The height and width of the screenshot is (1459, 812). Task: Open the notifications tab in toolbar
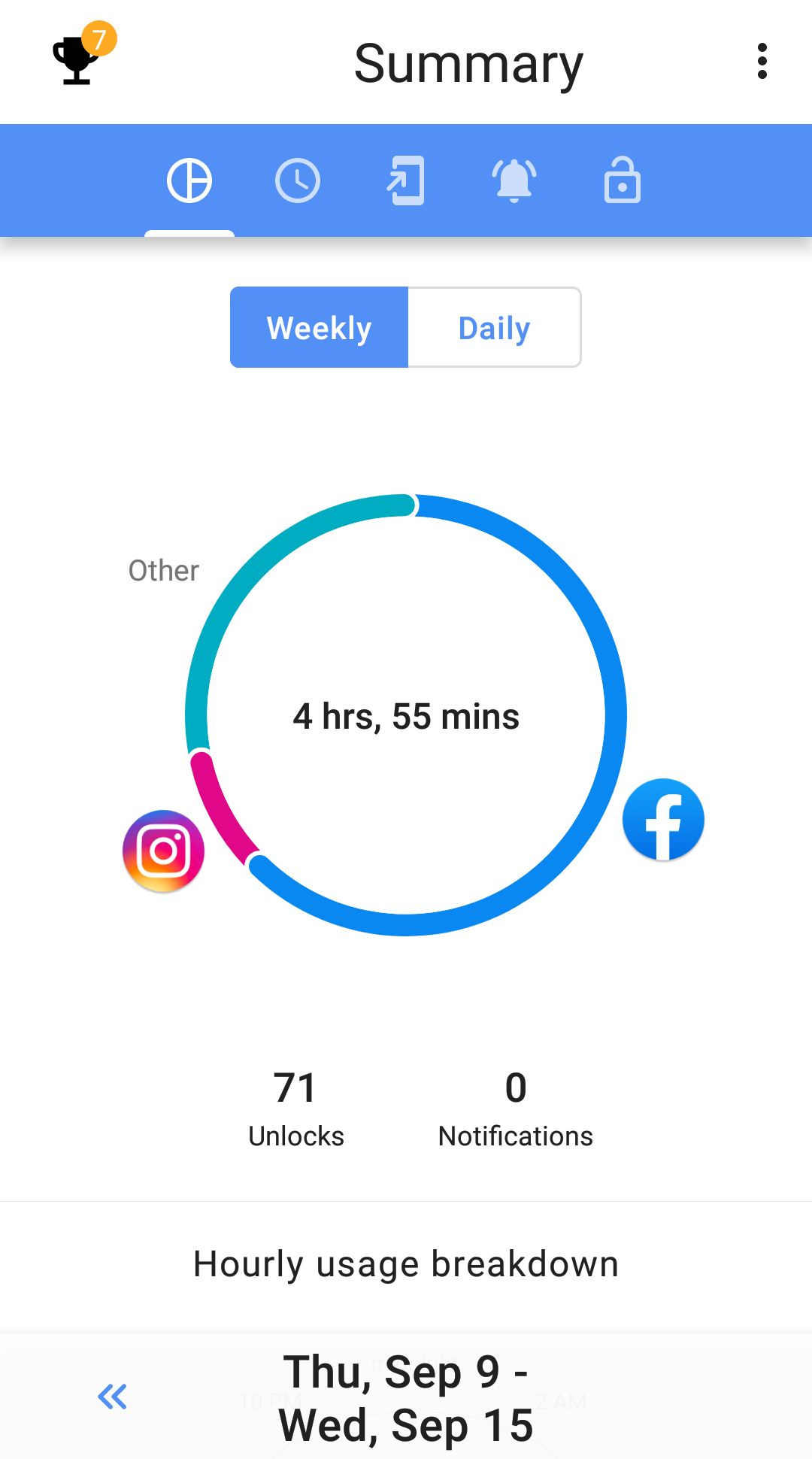coord(514,180)
